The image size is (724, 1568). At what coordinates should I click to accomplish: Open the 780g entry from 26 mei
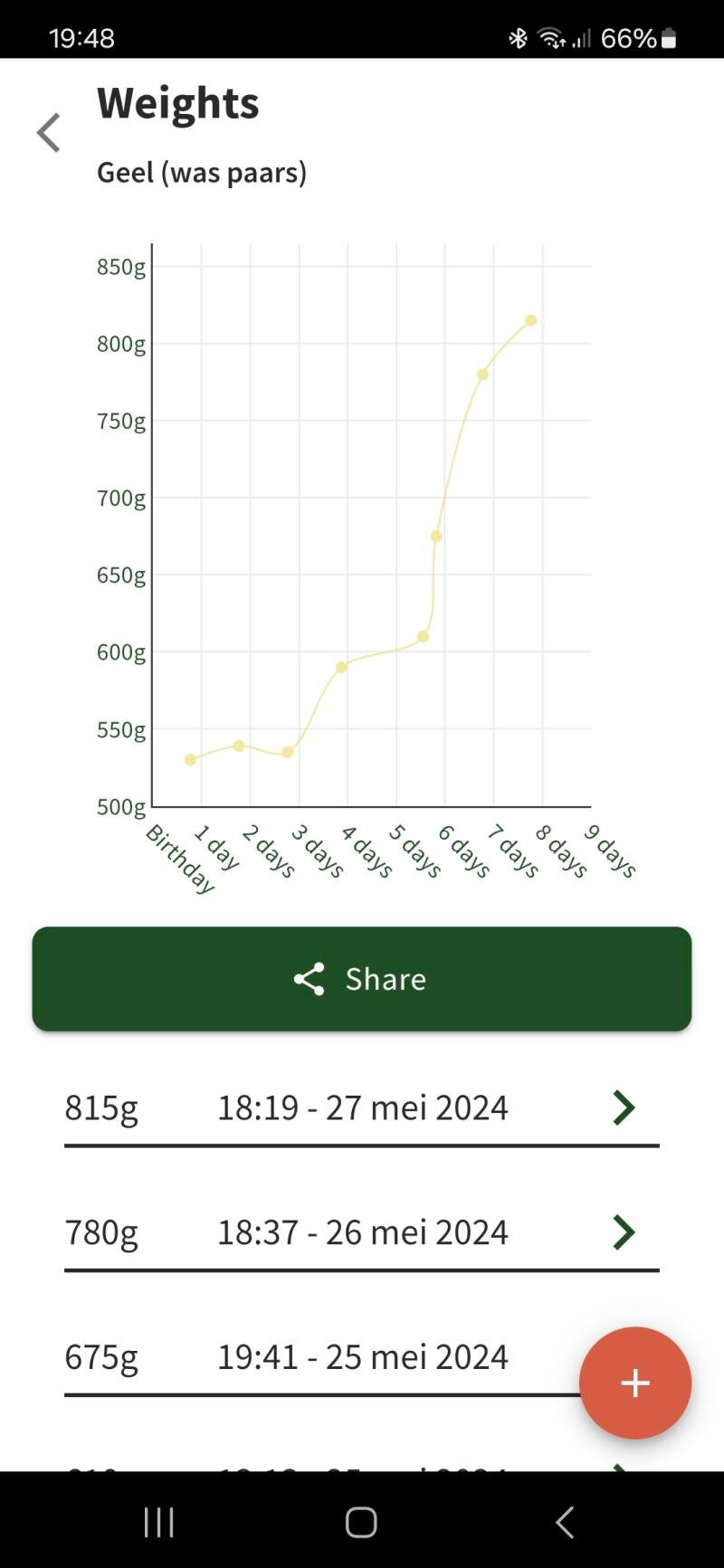362,1232
